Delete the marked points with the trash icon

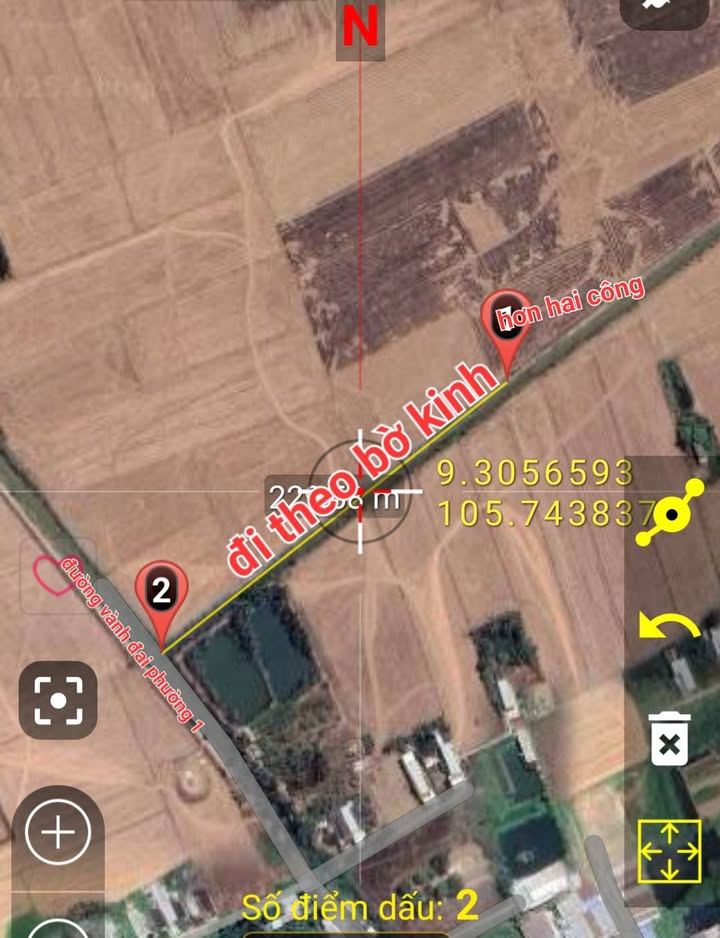pyautogui.click(x=670, y=739)
